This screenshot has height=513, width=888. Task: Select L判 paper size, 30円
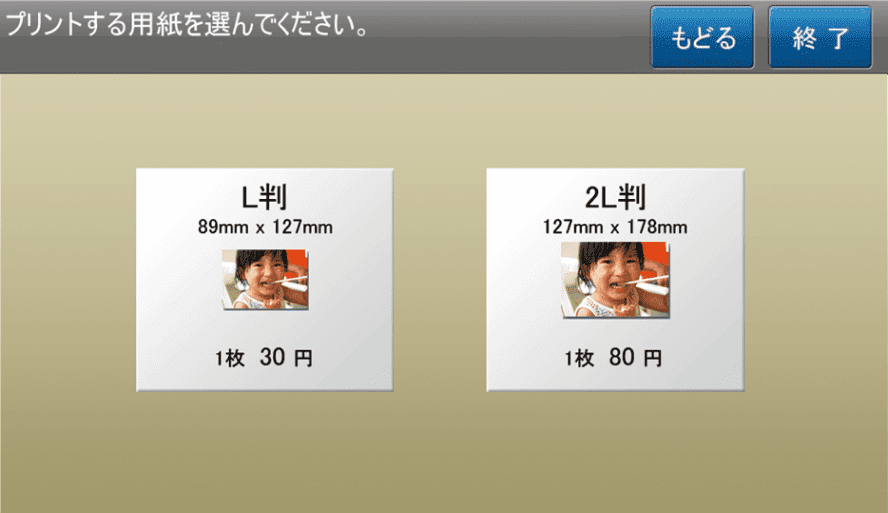coord(265,280)
